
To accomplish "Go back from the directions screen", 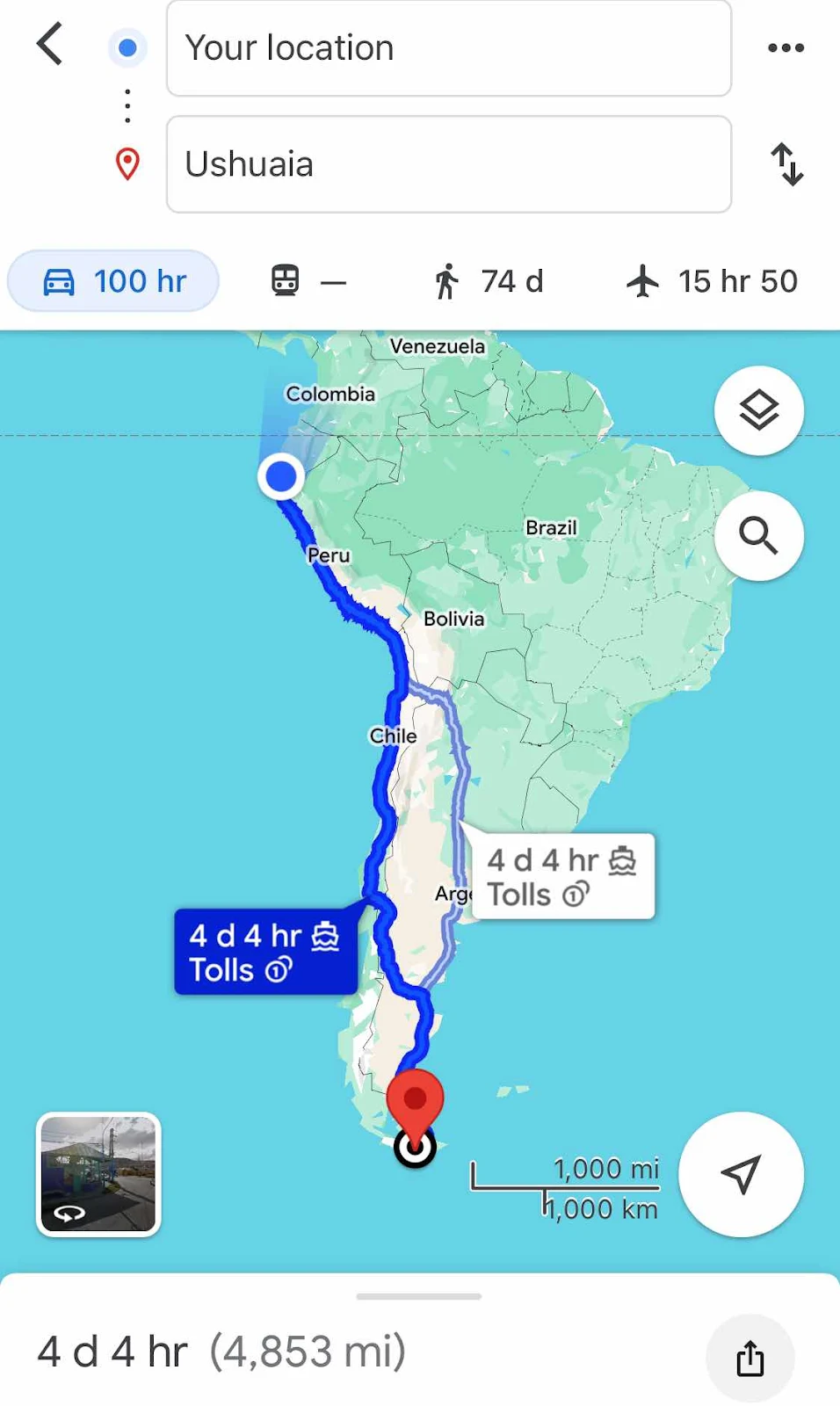I will point(50,44).
